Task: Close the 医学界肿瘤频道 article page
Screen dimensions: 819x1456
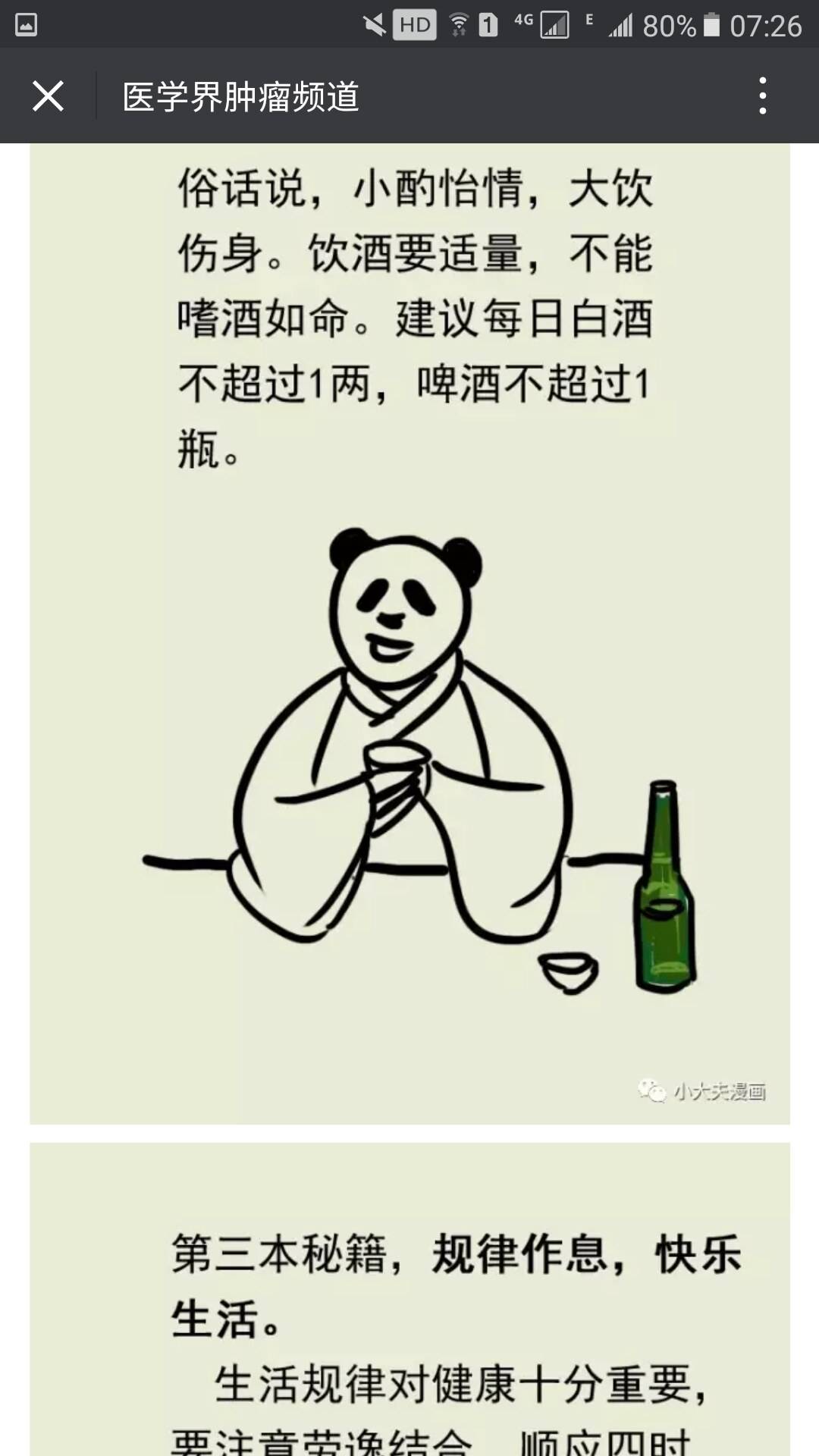Action: [48, 96]
